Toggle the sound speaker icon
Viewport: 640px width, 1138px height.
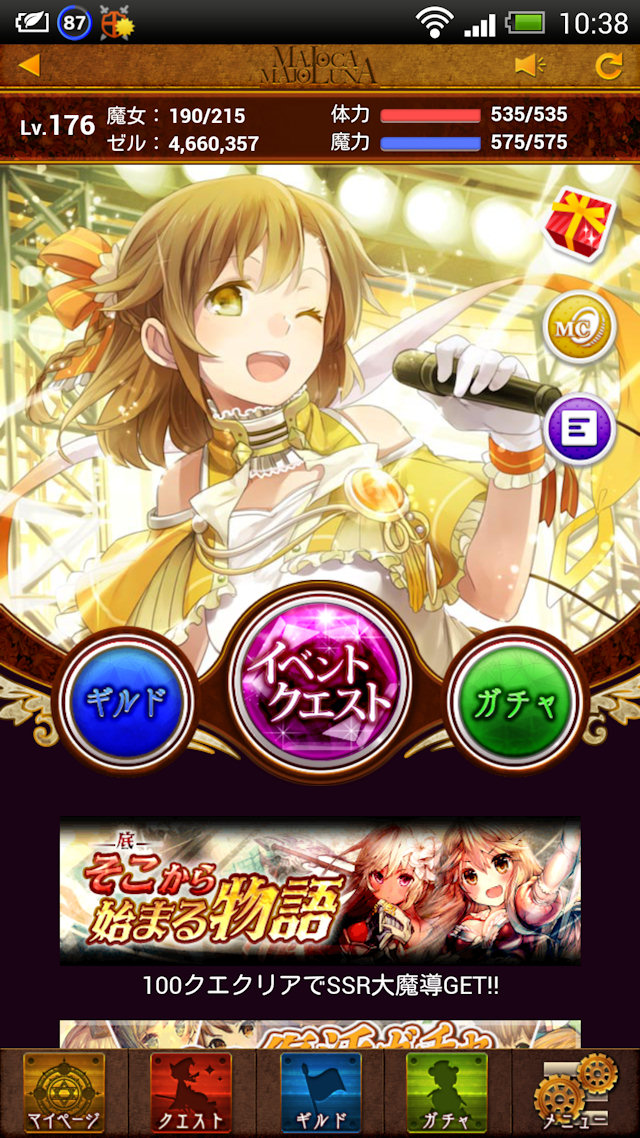530,65
